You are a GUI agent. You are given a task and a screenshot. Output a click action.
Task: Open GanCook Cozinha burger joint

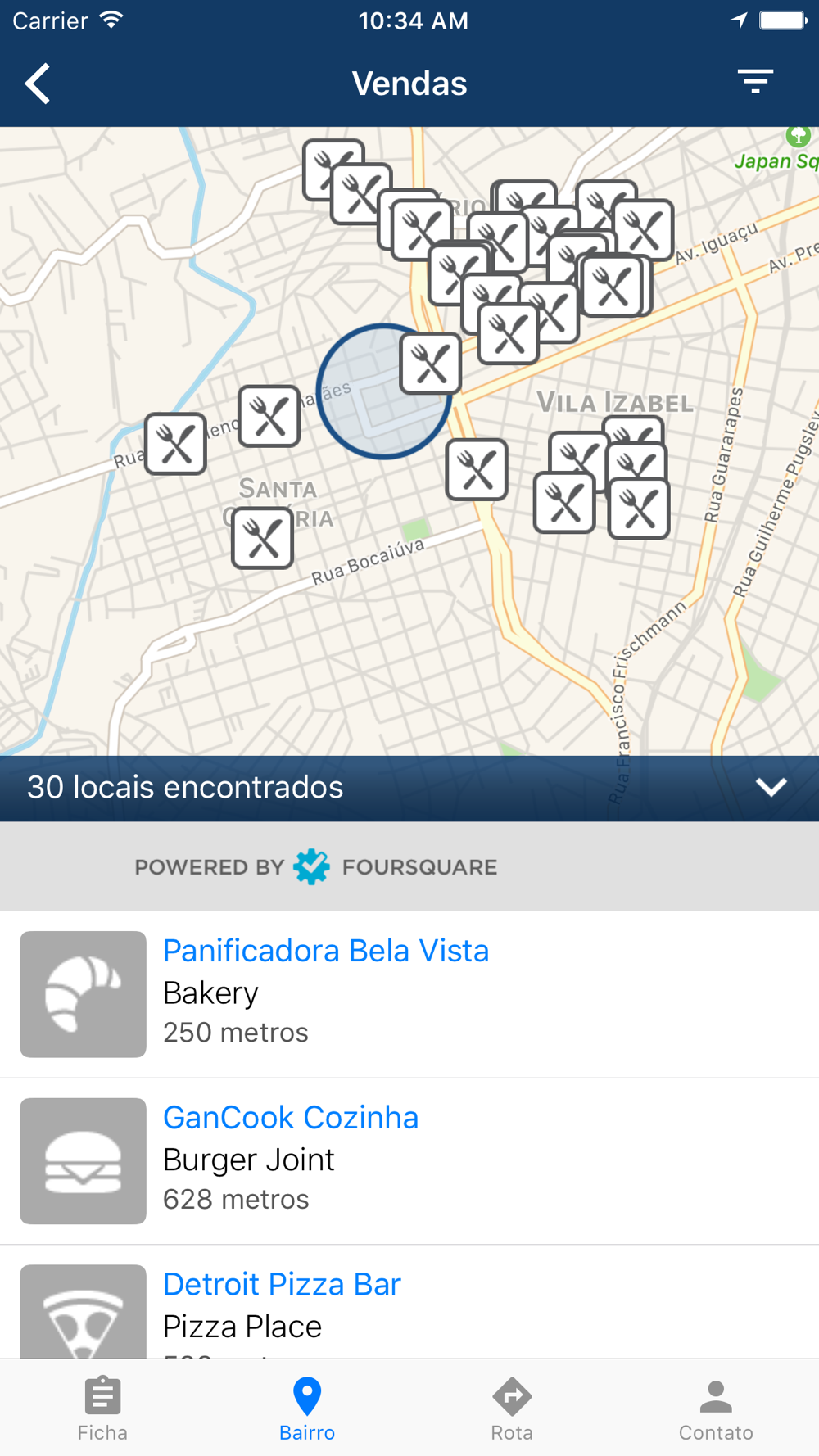(409, 1161)
